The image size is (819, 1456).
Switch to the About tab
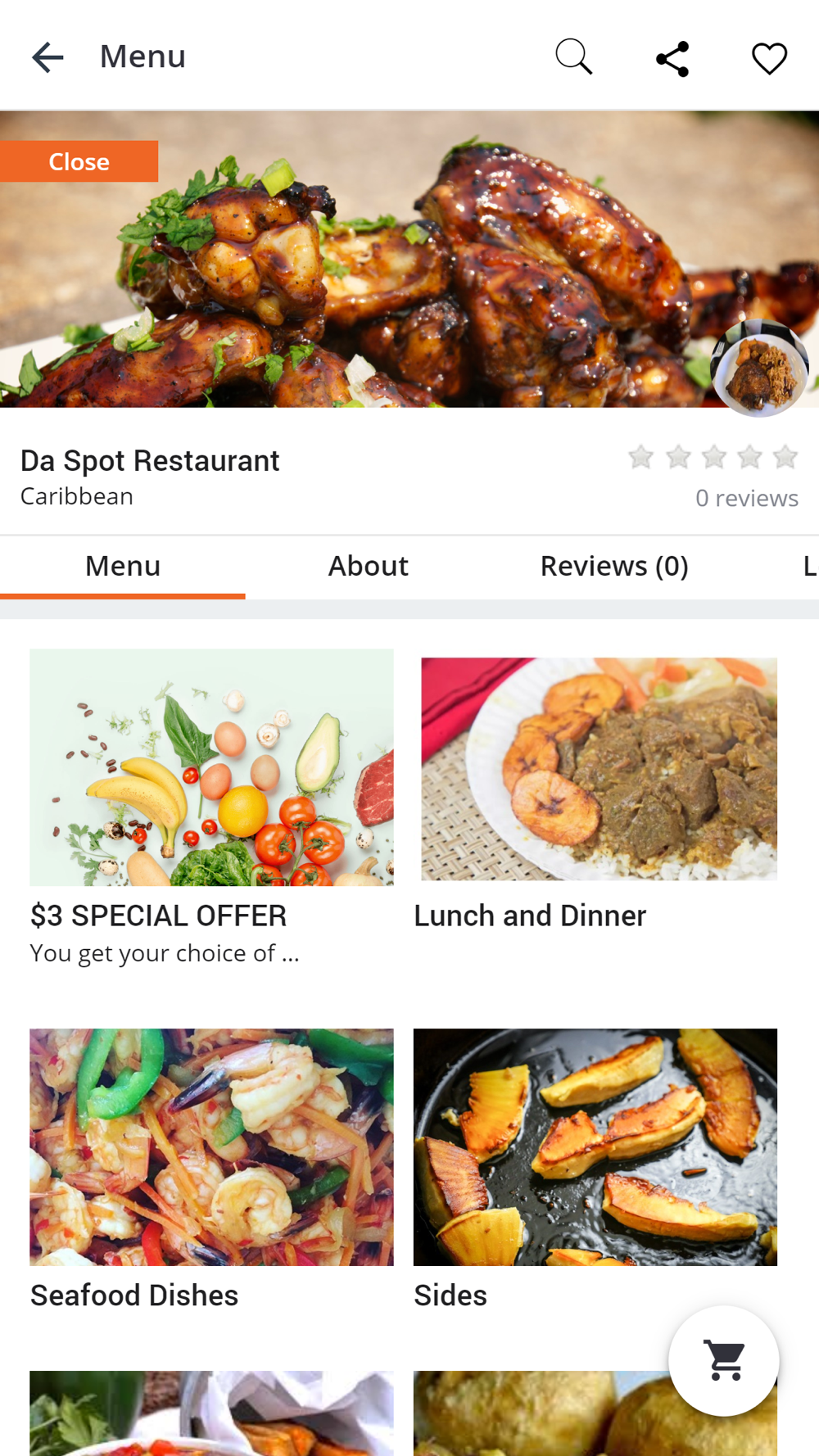tap(368, 566)
